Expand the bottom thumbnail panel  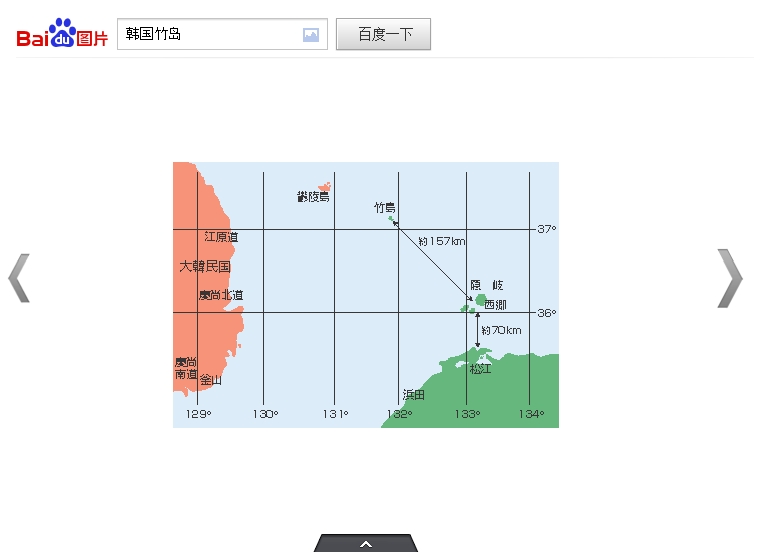pyautogui.click(x=366, y=544)
